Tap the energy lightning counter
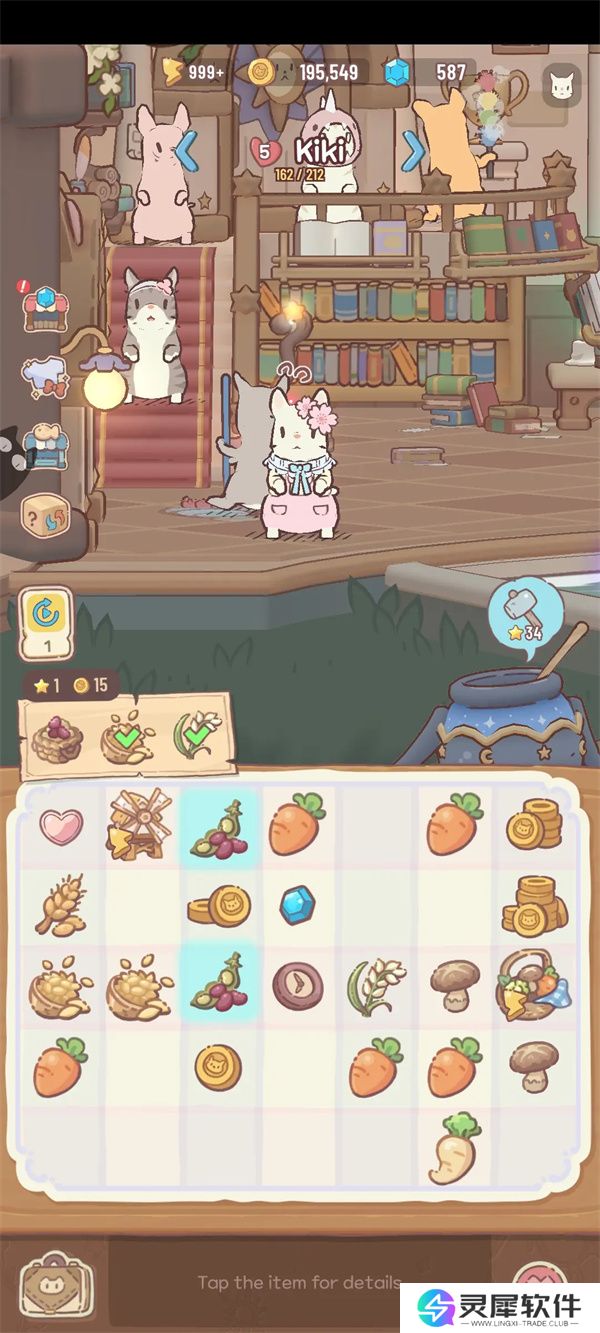 point(195,72)
